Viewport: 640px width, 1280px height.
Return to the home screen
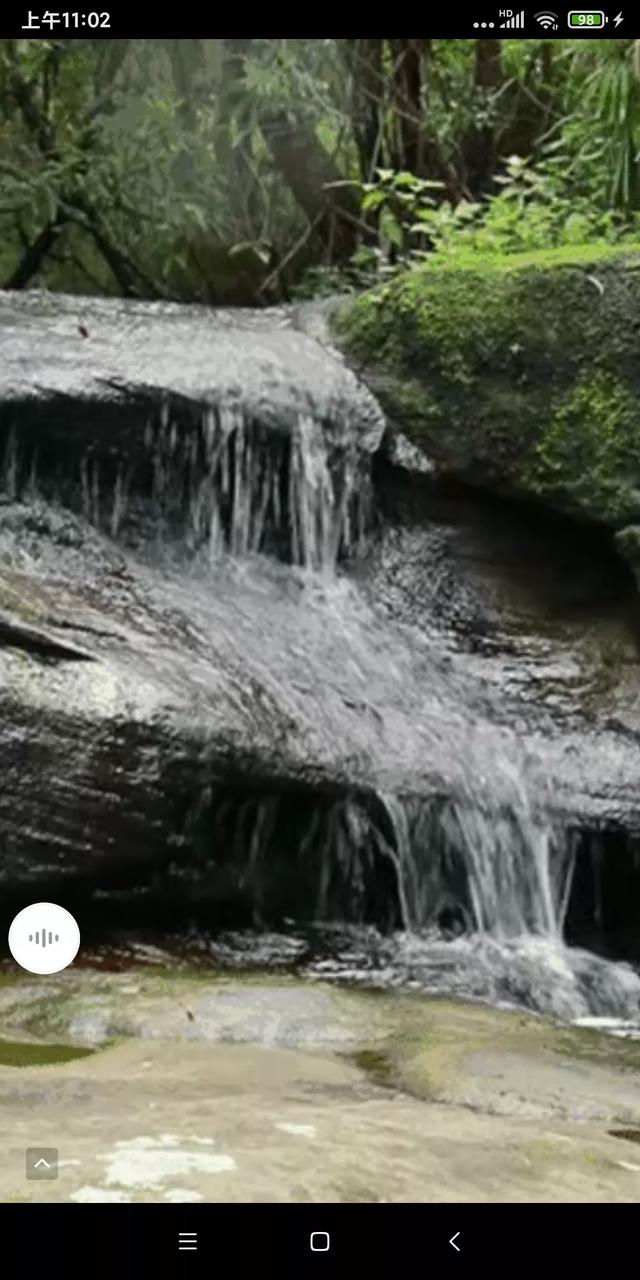tap(320, 1241)
